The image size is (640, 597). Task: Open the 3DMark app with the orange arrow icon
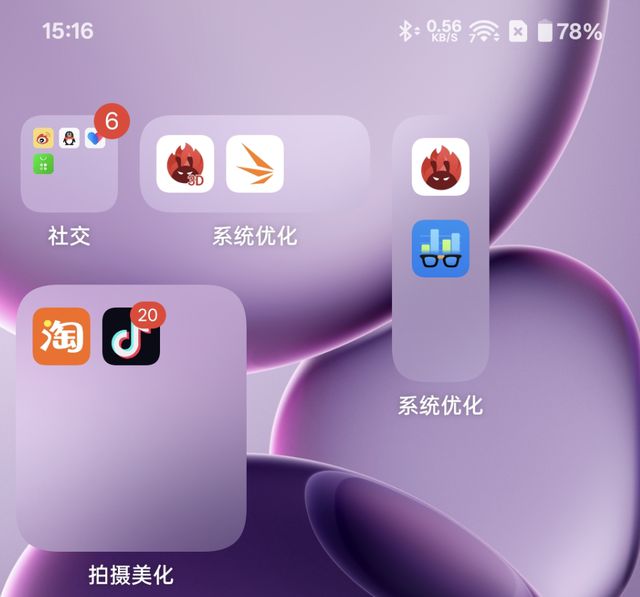pyautogui.click(x=255, y=164)
